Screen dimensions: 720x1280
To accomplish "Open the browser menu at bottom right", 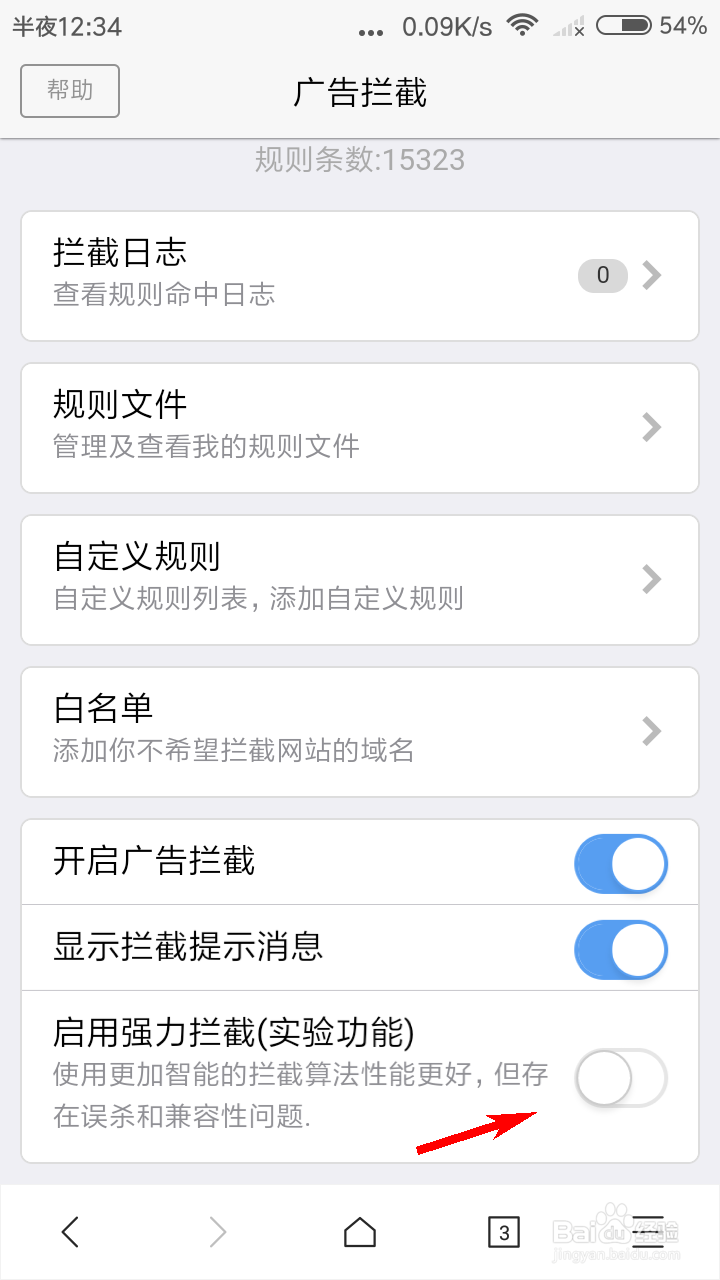I will click(648, 1232).
